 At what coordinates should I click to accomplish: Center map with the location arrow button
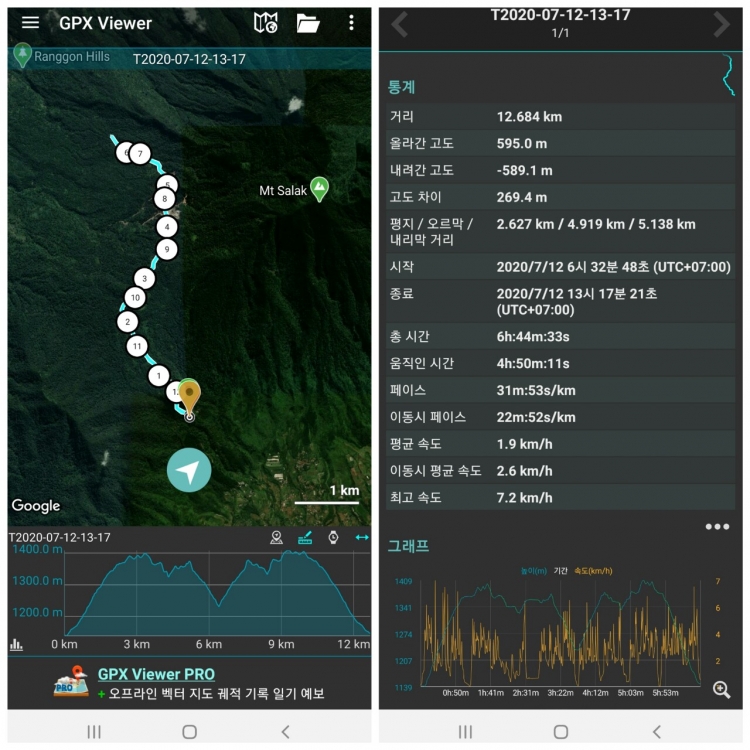[x=189, y=469]
